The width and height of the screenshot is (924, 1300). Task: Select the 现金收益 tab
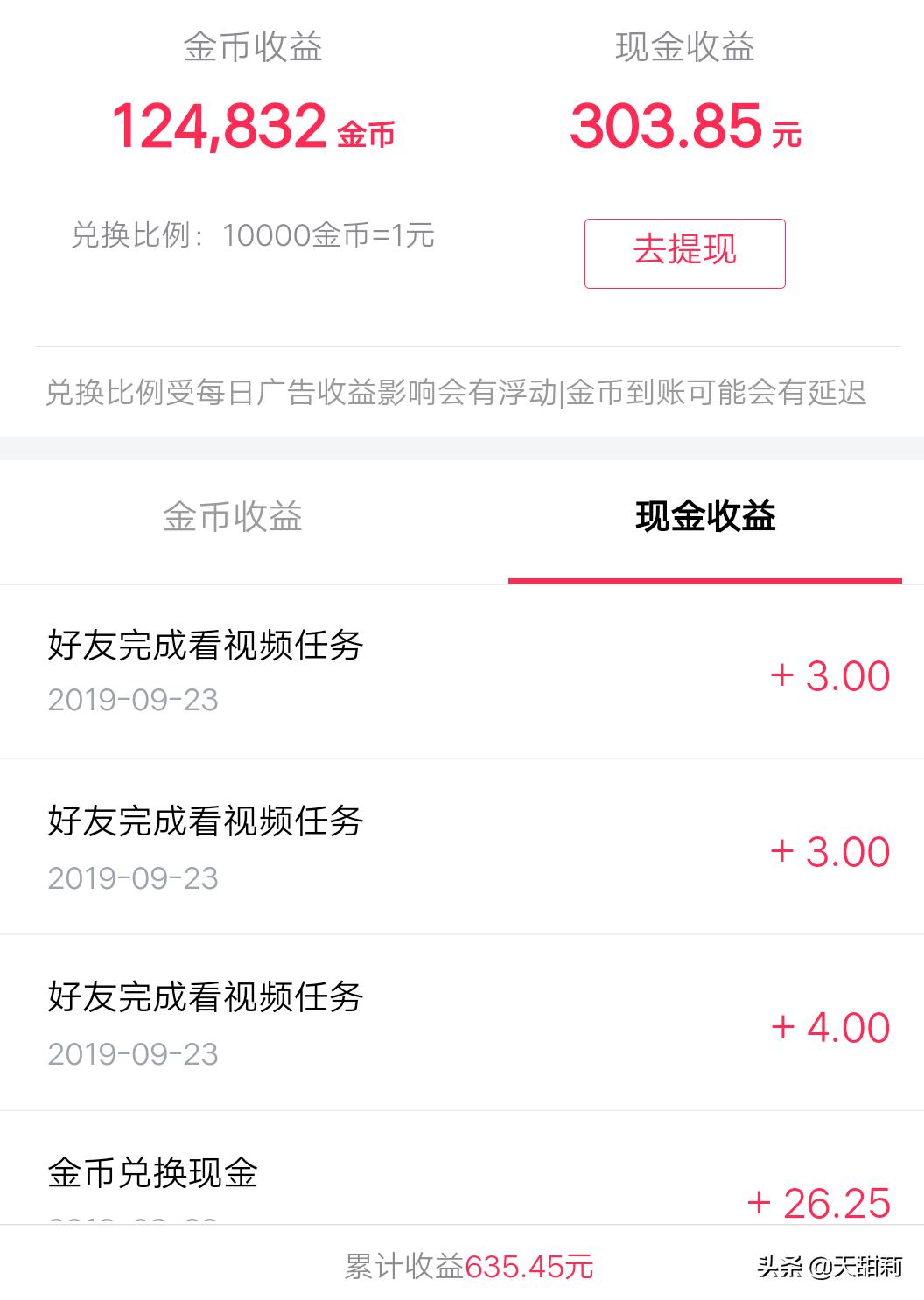(705, 518)
